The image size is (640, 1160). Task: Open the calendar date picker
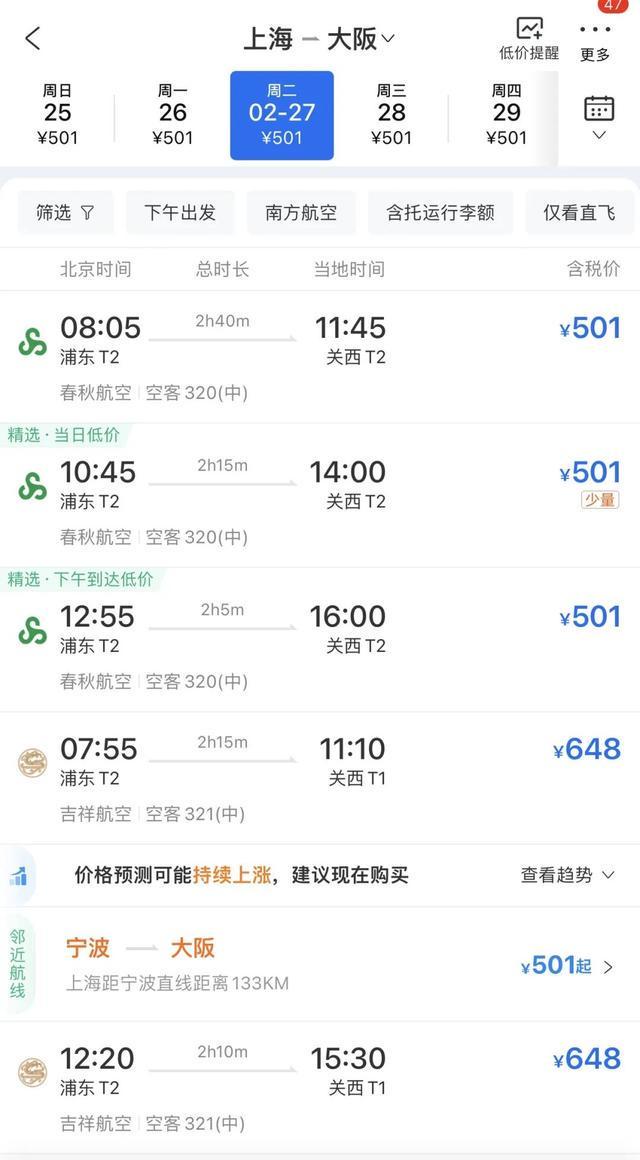pyautogui.click(x=599, y=117)
